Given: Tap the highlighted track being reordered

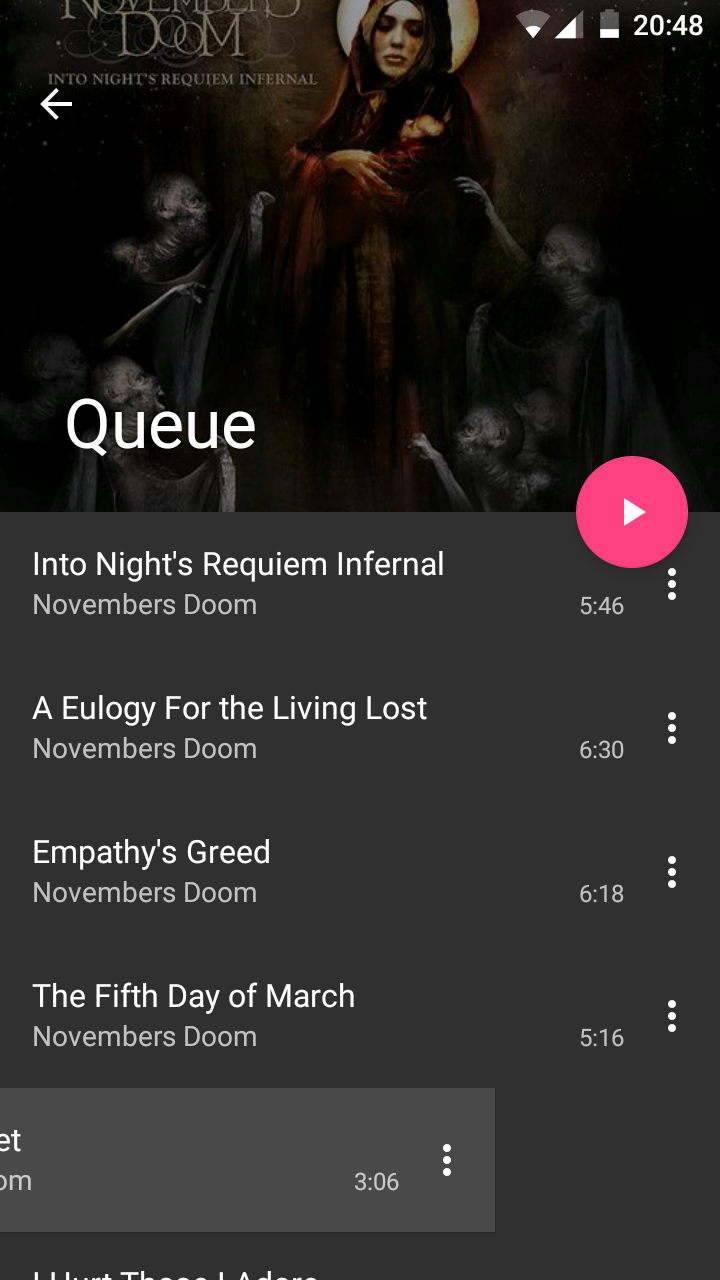Looking at the screenshot, I should [200, 1160].
